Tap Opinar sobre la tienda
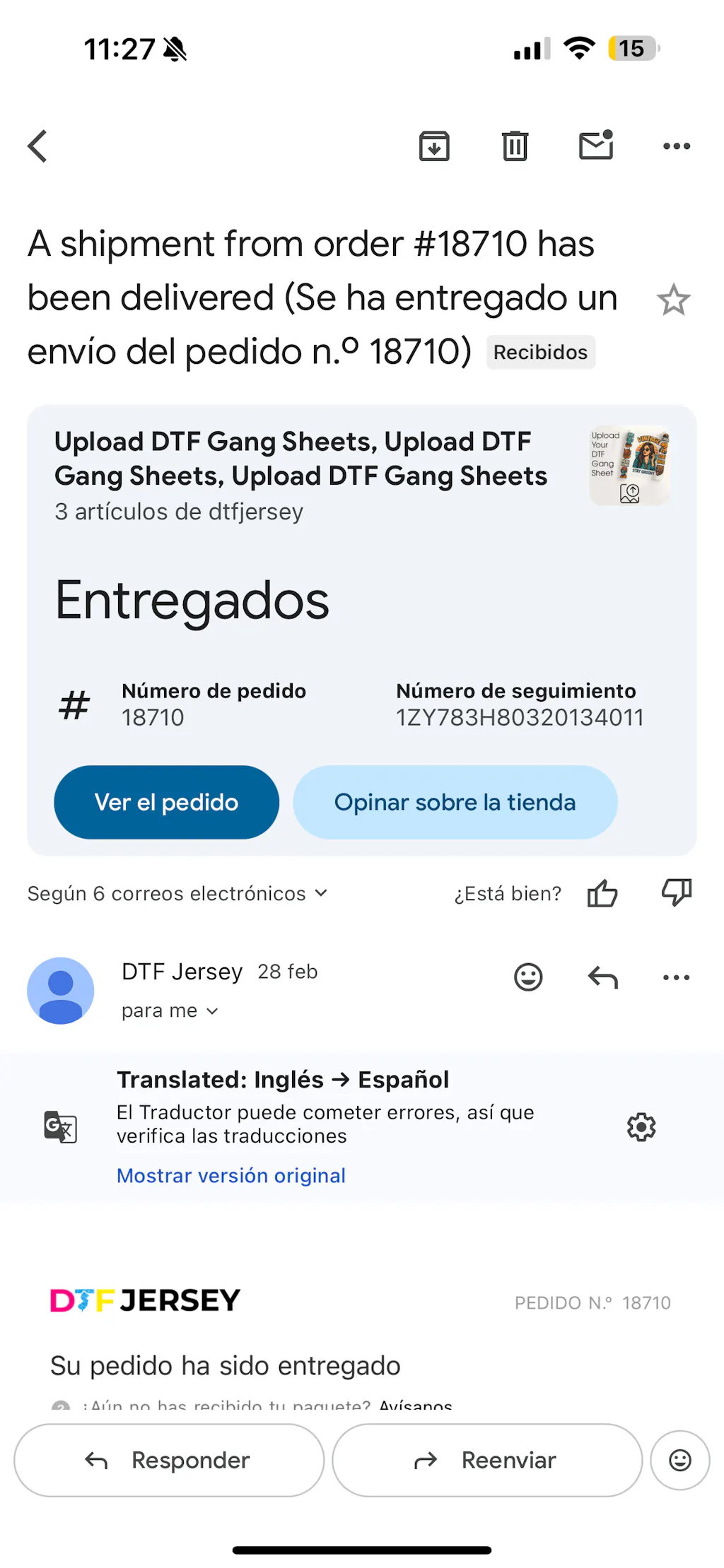 pyautogui.click(x=455, y=803)
